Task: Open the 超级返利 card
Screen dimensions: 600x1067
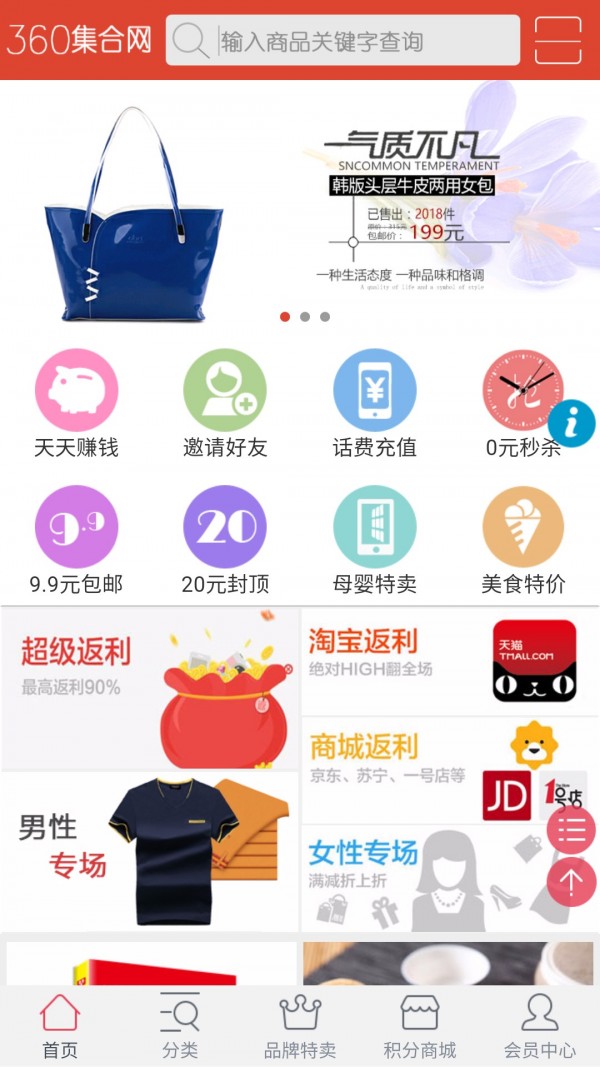Action: click(150, 688)
